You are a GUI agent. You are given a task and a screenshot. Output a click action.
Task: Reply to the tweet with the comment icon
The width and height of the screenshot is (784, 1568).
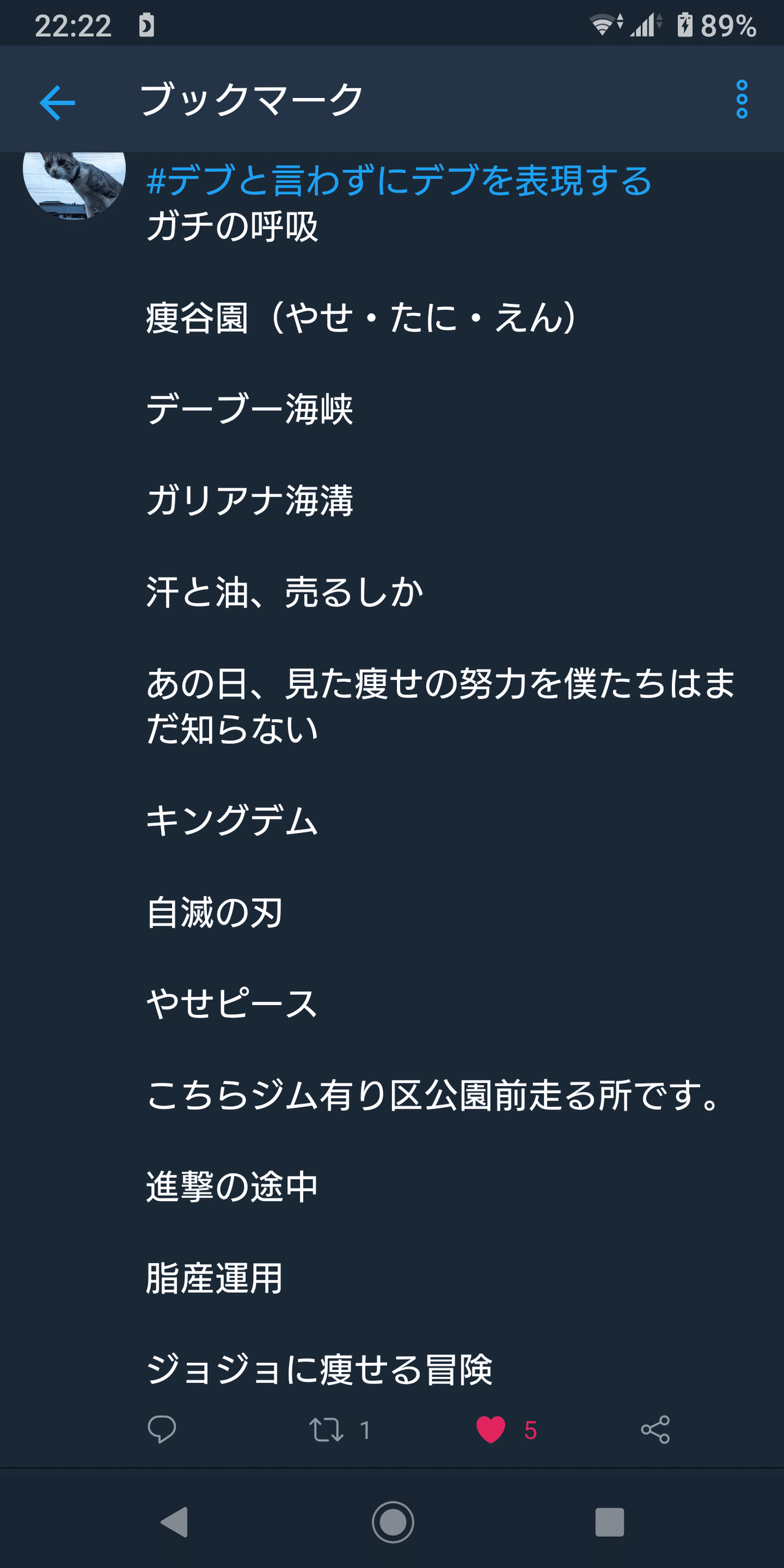pos(162,1430)
